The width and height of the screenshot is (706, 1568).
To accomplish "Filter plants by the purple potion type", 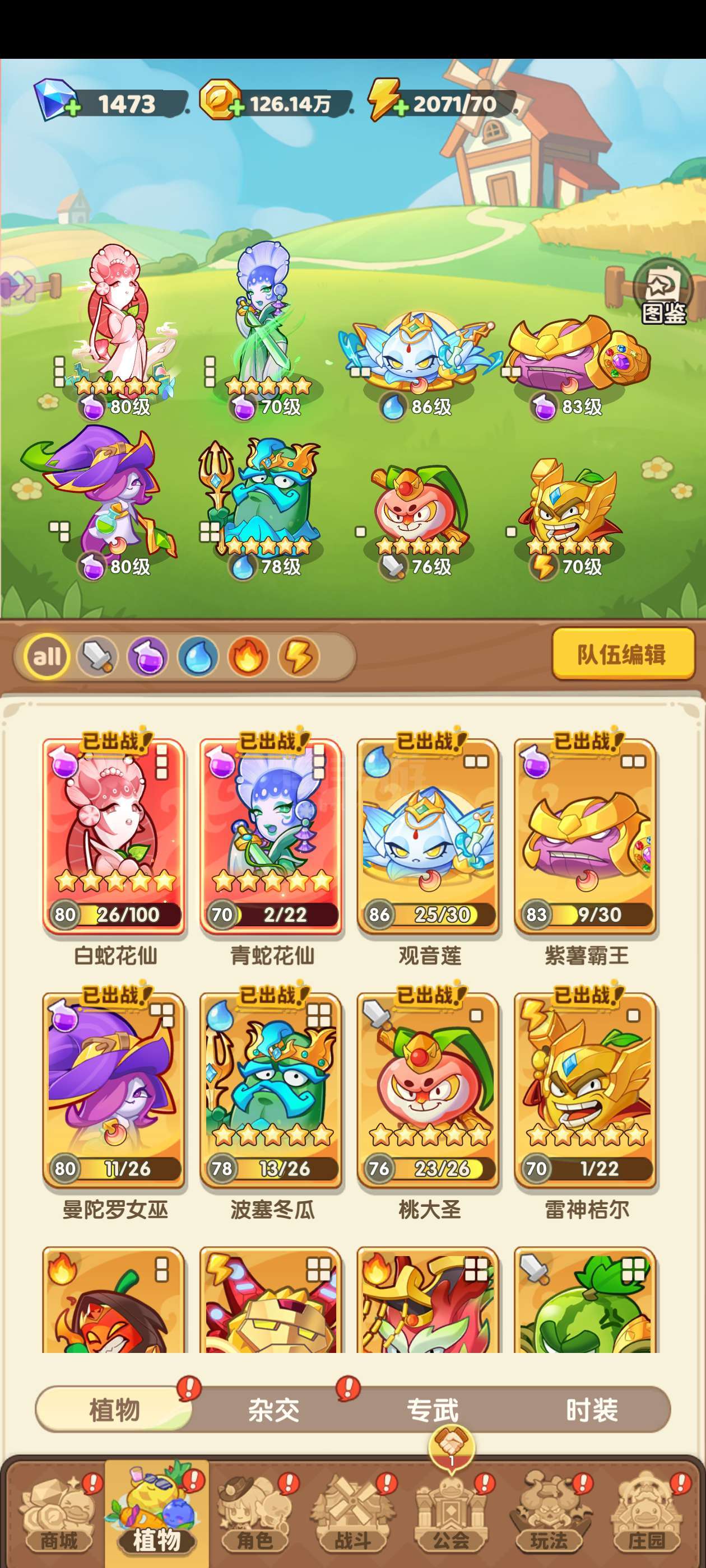I will tap(147, 657).
